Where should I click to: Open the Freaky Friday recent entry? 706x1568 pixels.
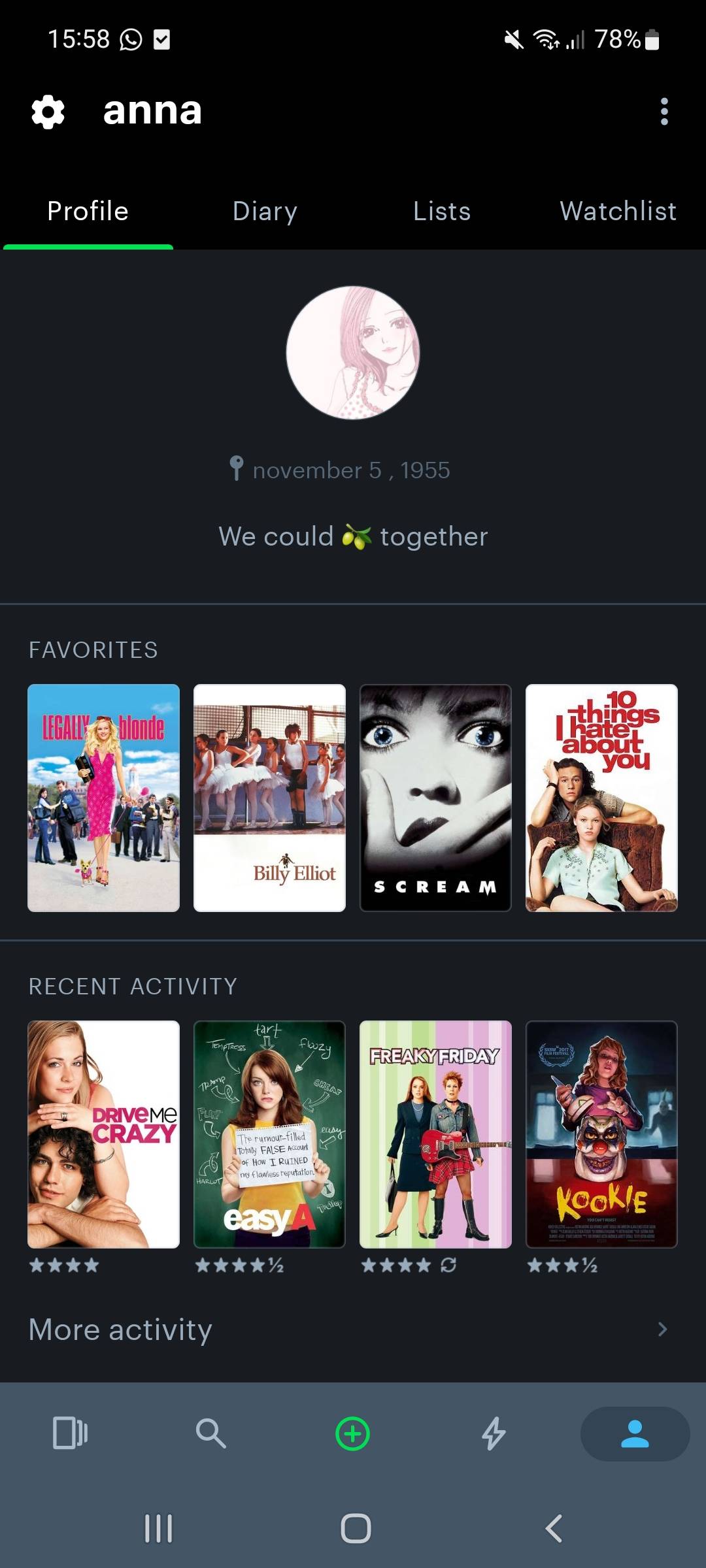[435, 1134]
